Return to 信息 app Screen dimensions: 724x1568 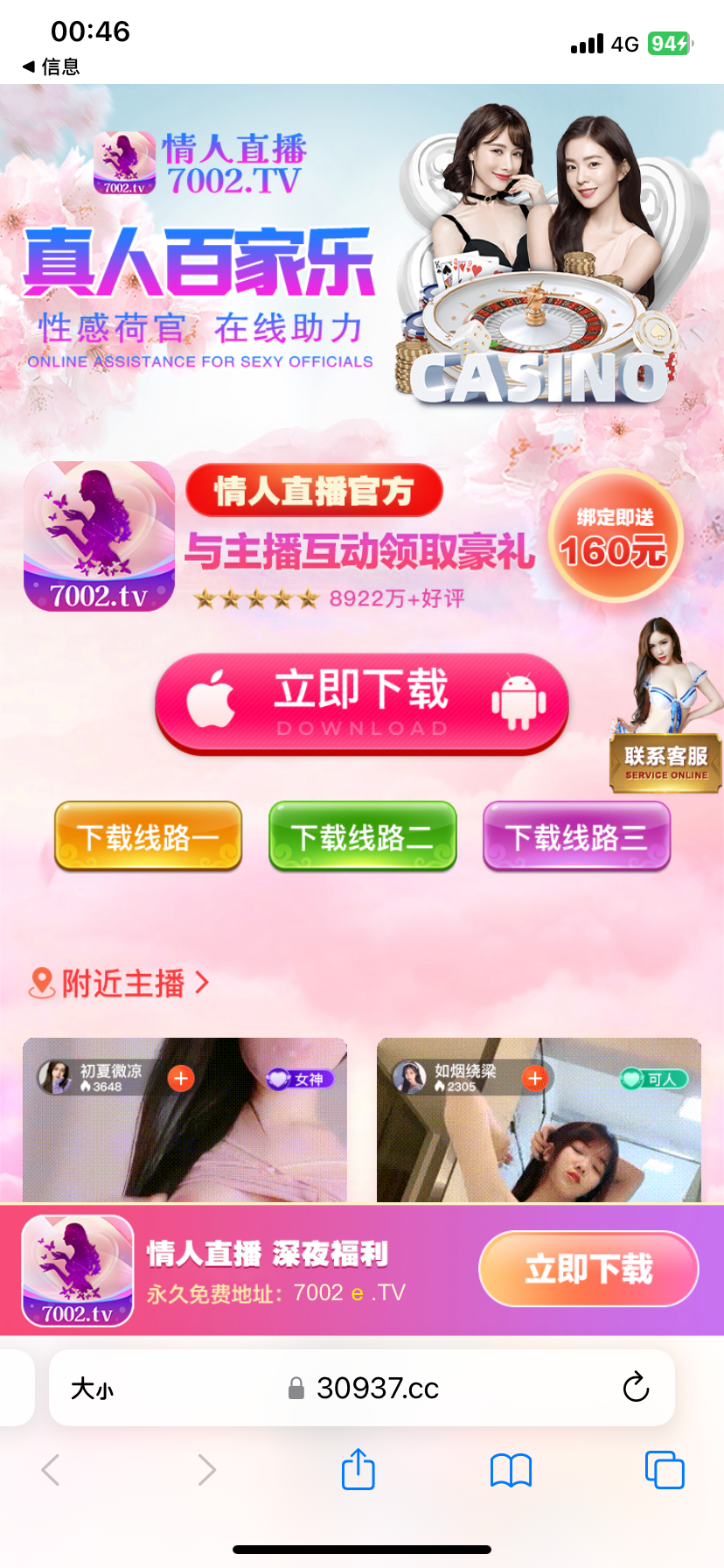pyautogui.click(x=51, y=66)
